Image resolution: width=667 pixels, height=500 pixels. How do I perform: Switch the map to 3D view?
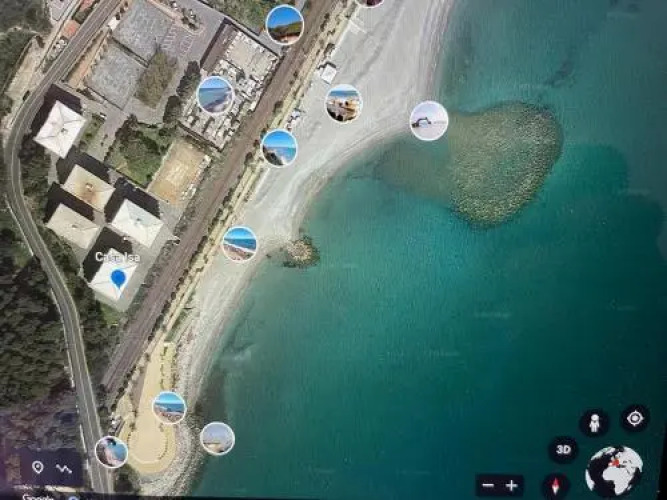[563, 450]
